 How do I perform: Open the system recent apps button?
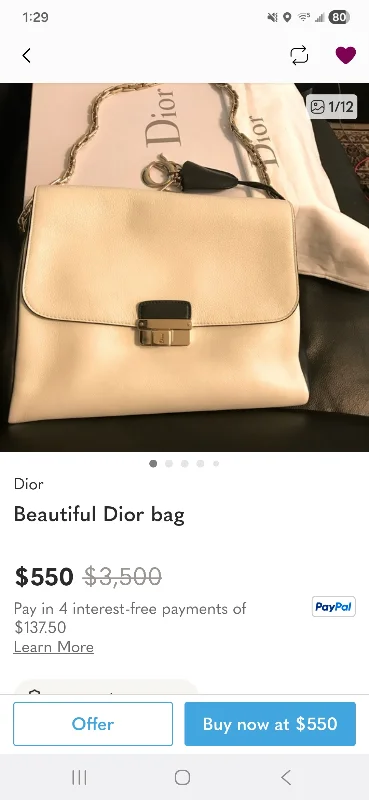coord(79,778)
